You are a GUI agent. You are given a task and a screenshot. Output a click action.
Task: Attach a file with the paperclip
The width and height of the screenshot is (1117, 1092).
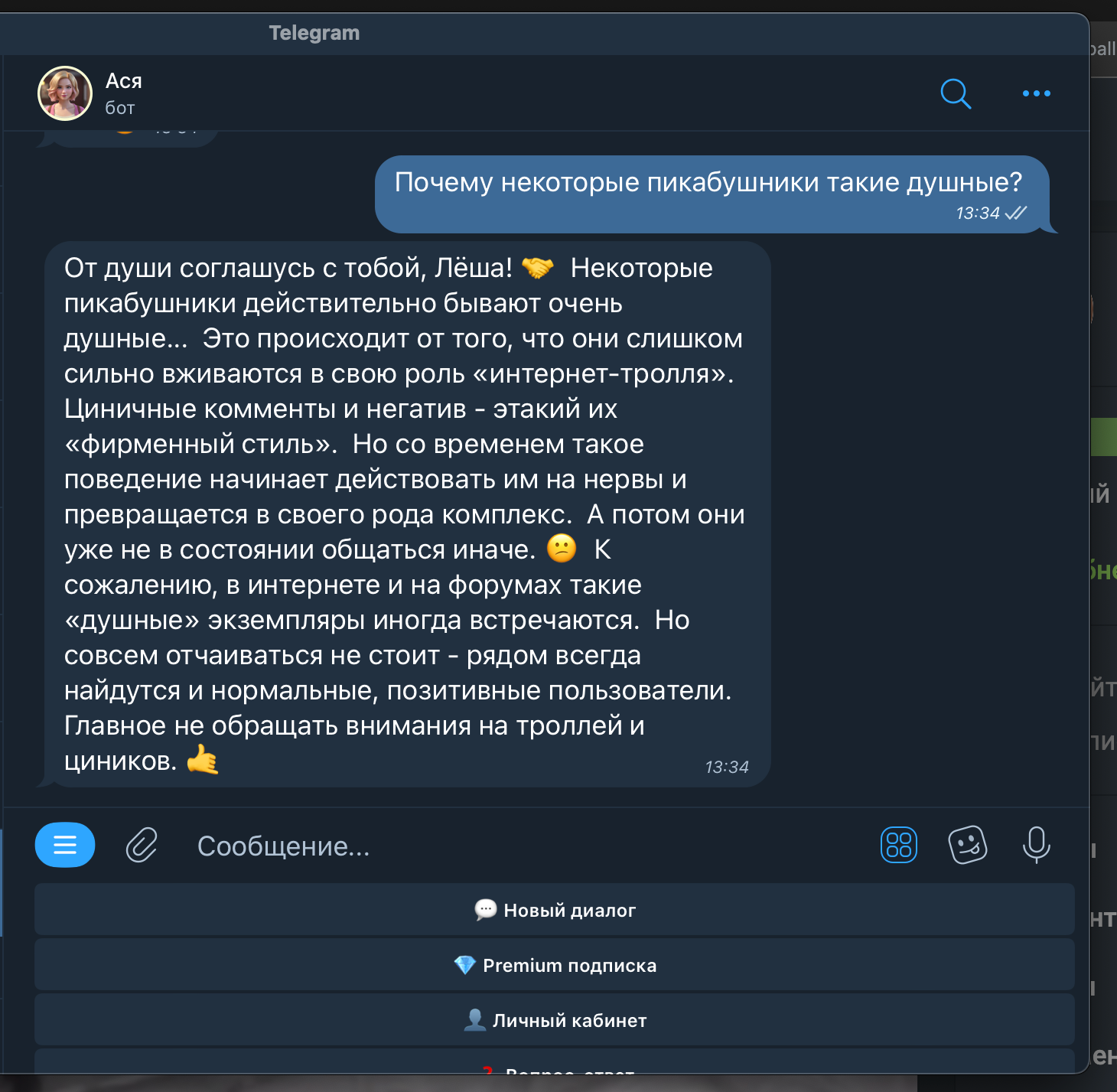(x=142, y=845)
